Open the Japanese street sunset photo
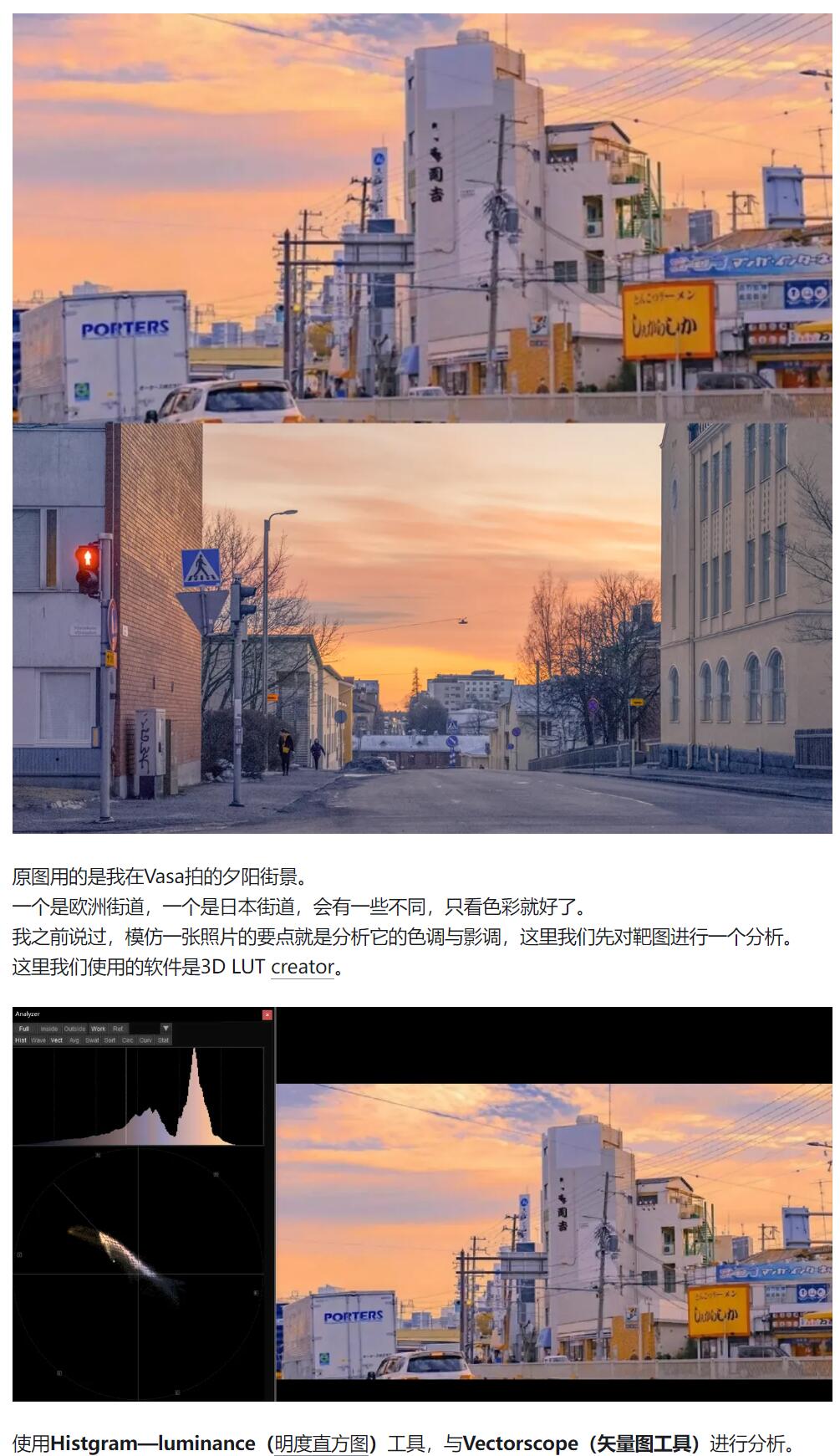Image resolution: width=840 pixels, height=1456 pixels. tap(422, 217)
